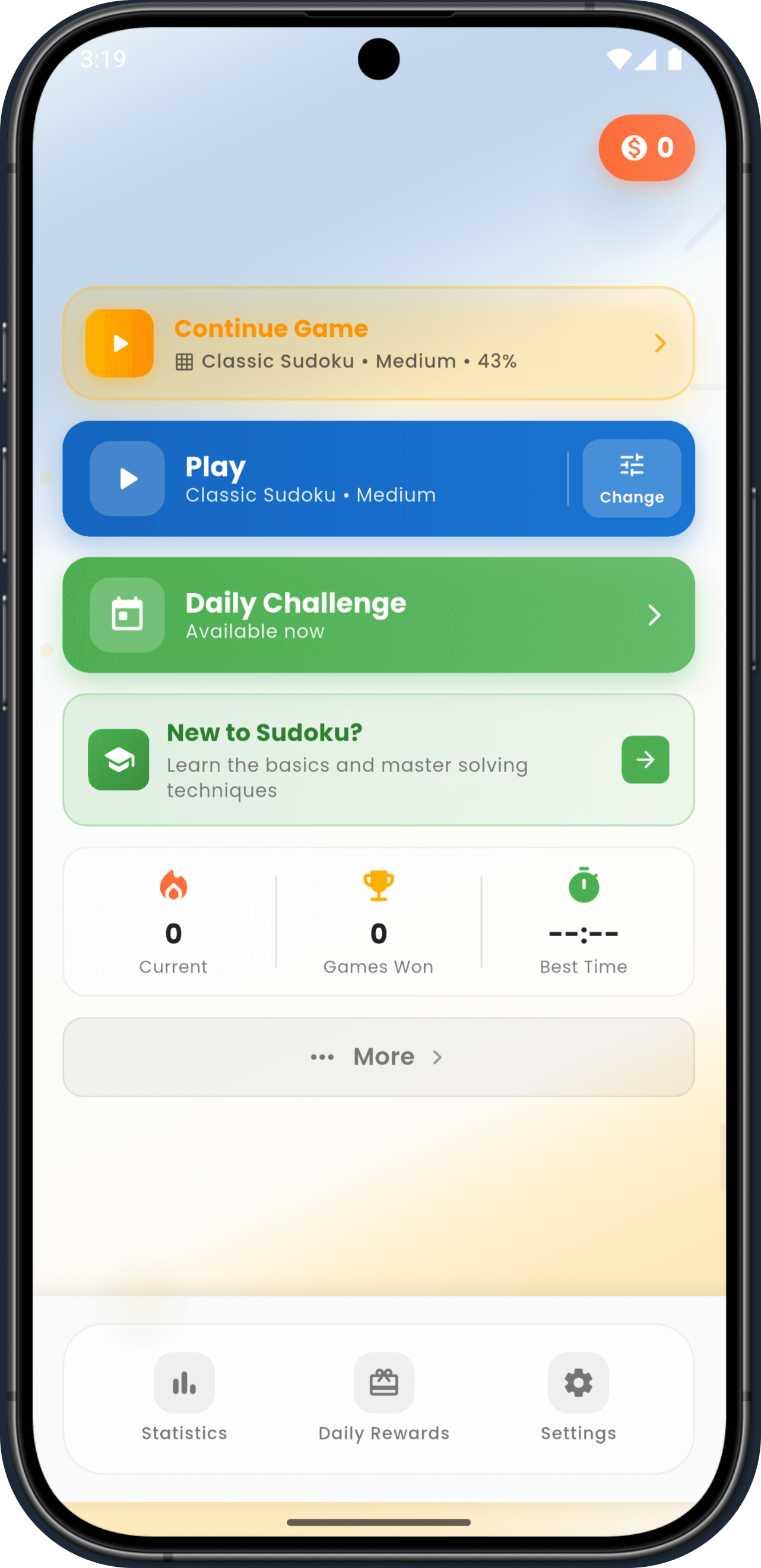Open the coin balance badge
761x1568 pixels.
pos(646,148)
